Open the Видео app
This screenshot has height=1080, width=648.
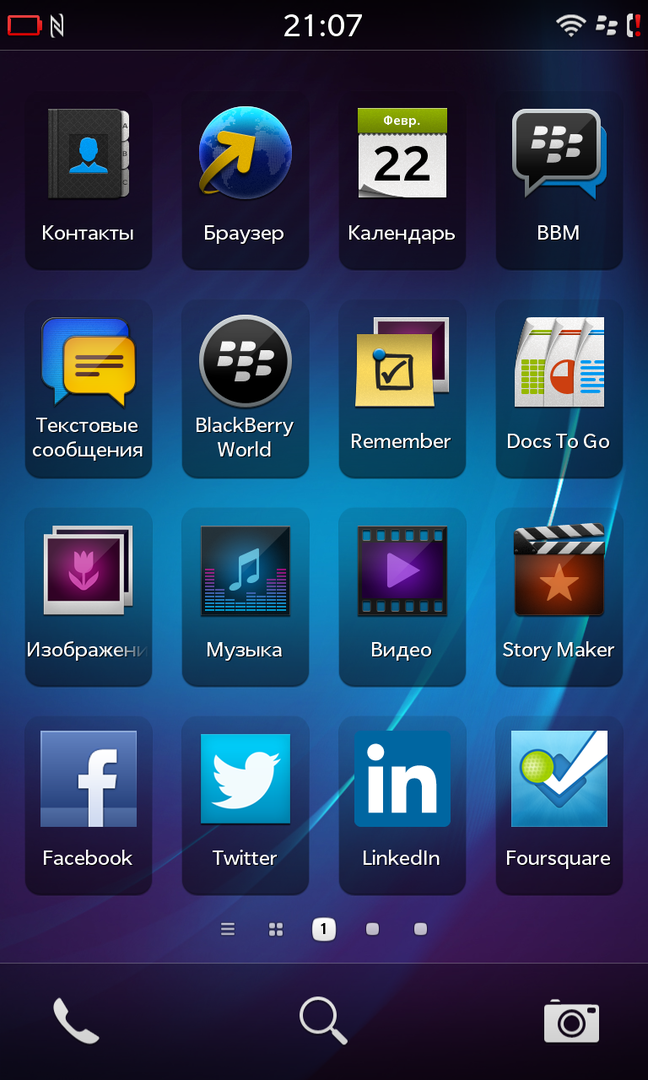401,572
